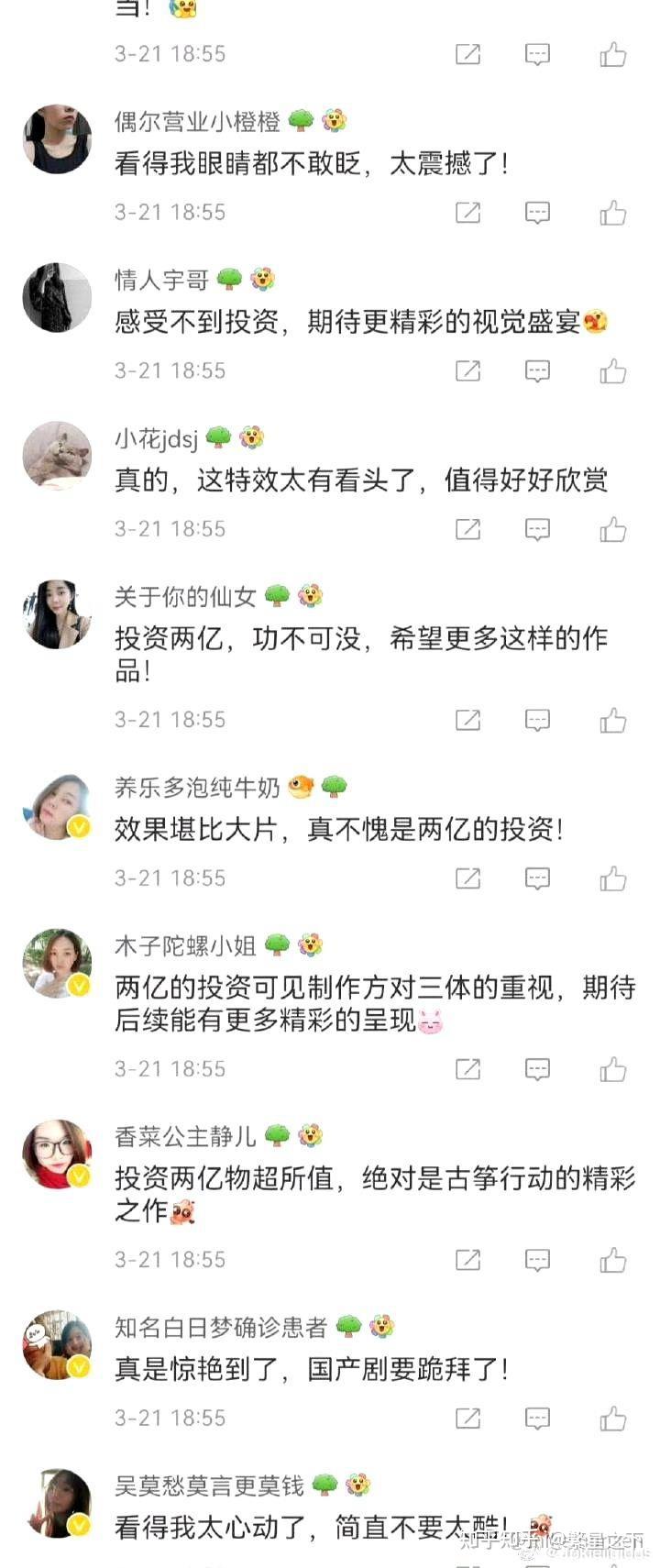Open username 吴莫愁莫言更莫钱
The image size is (660, 1568).
coord(208,1485)
